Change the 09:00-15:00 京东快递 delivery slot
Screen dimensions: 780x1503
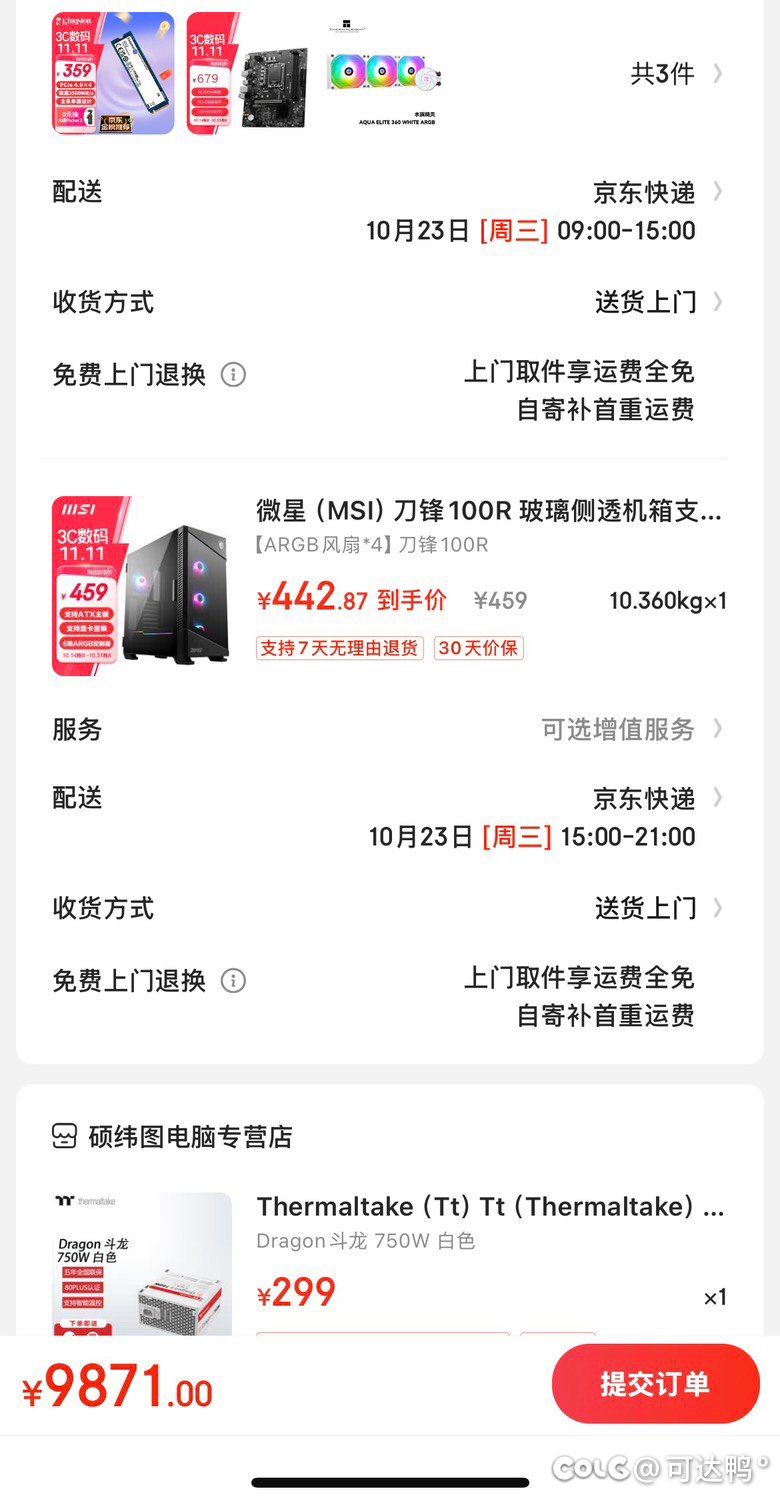click(644, 211)
